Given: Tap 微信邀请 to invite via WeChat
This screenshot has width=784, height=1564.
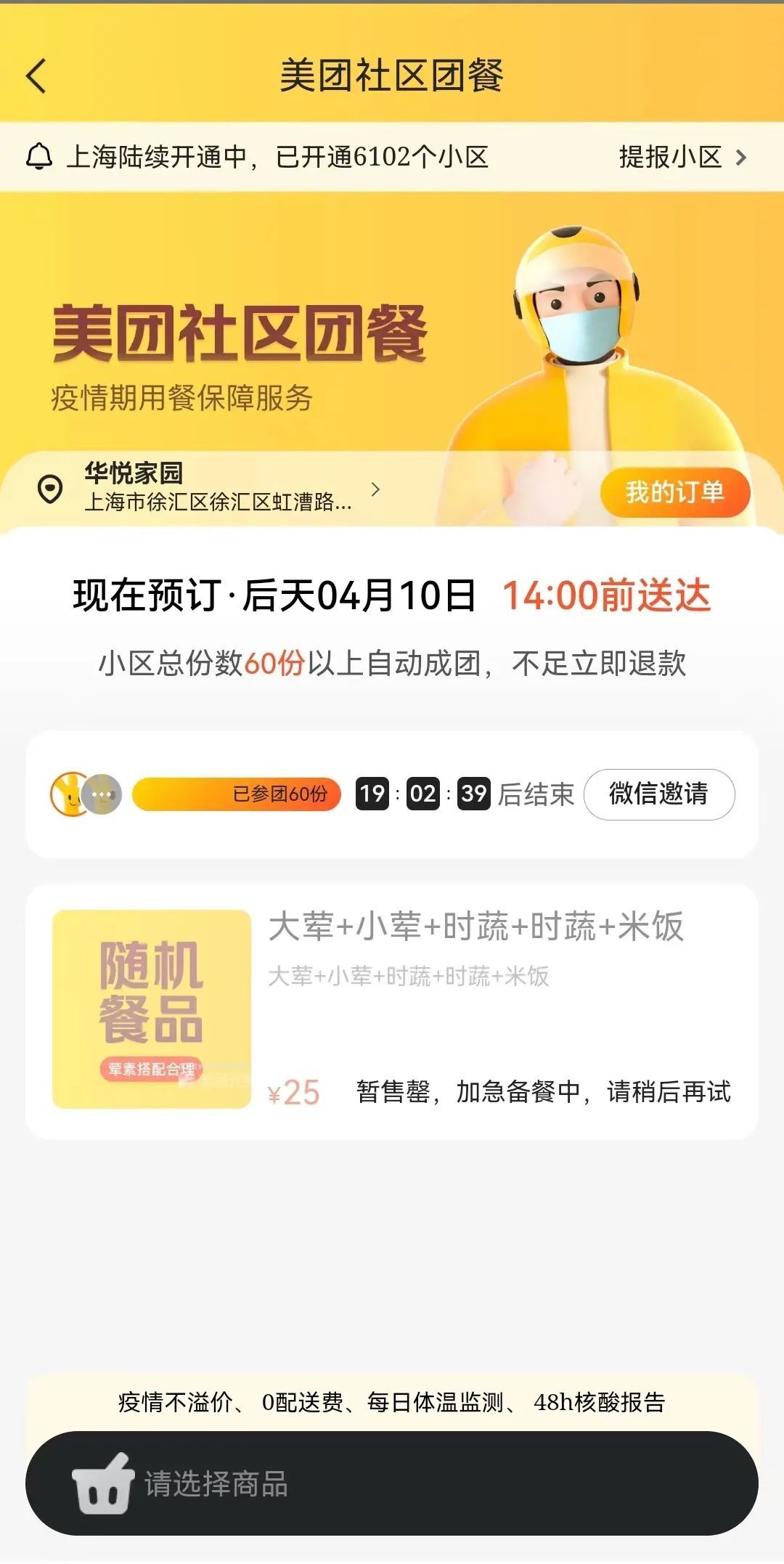Looking at the screenshot, I should coord(659,794).
